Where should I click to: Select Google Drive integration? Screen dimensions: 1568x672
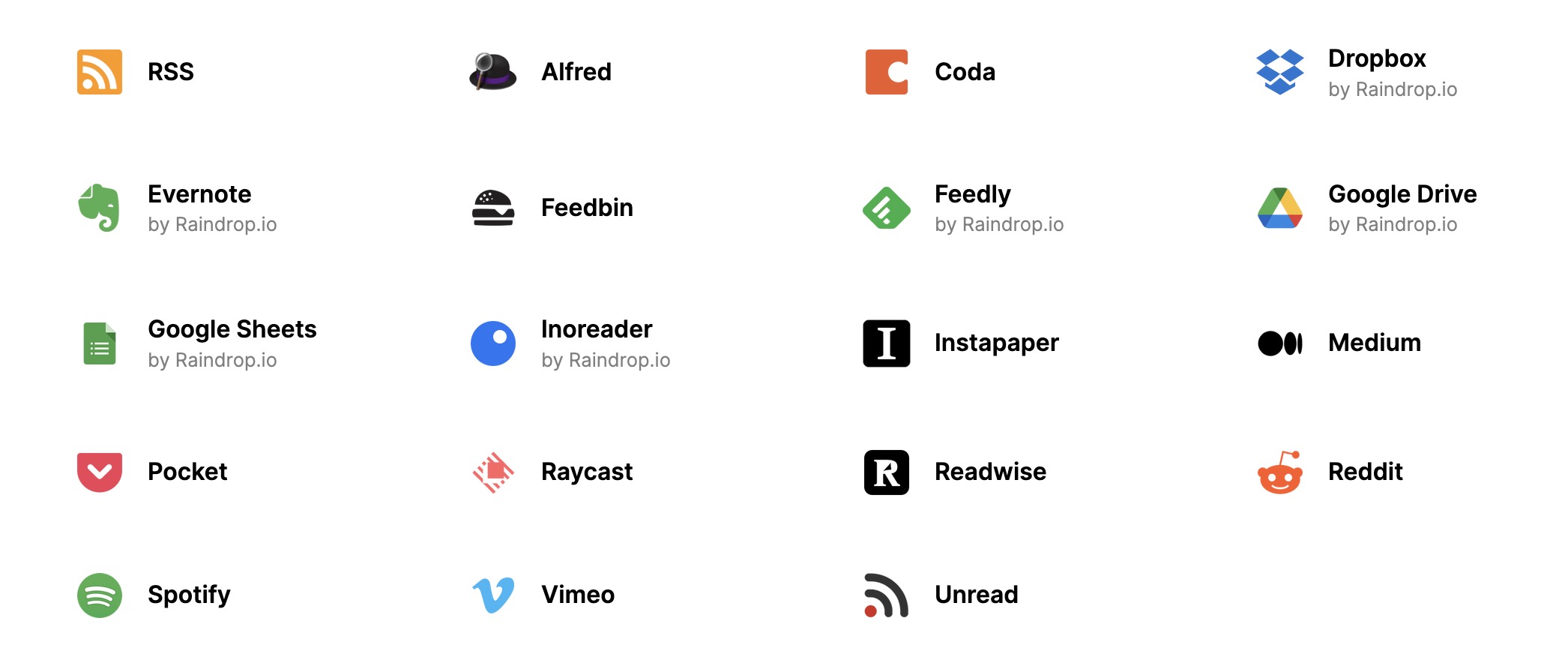(1402, 194)
